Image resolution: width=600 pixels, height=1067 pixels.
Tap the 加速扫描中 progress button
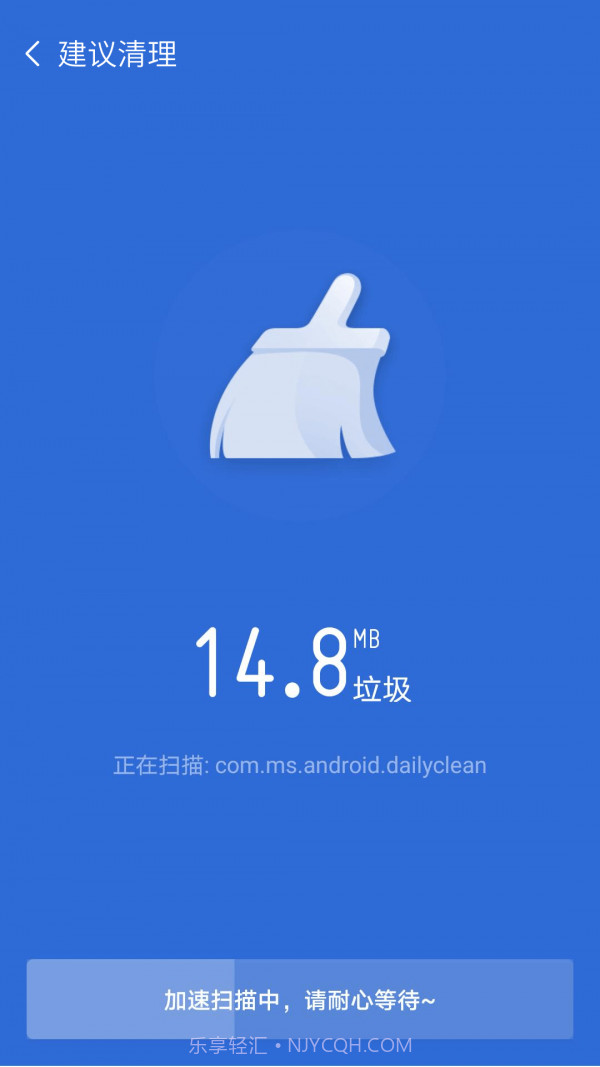tap(300, 999)
